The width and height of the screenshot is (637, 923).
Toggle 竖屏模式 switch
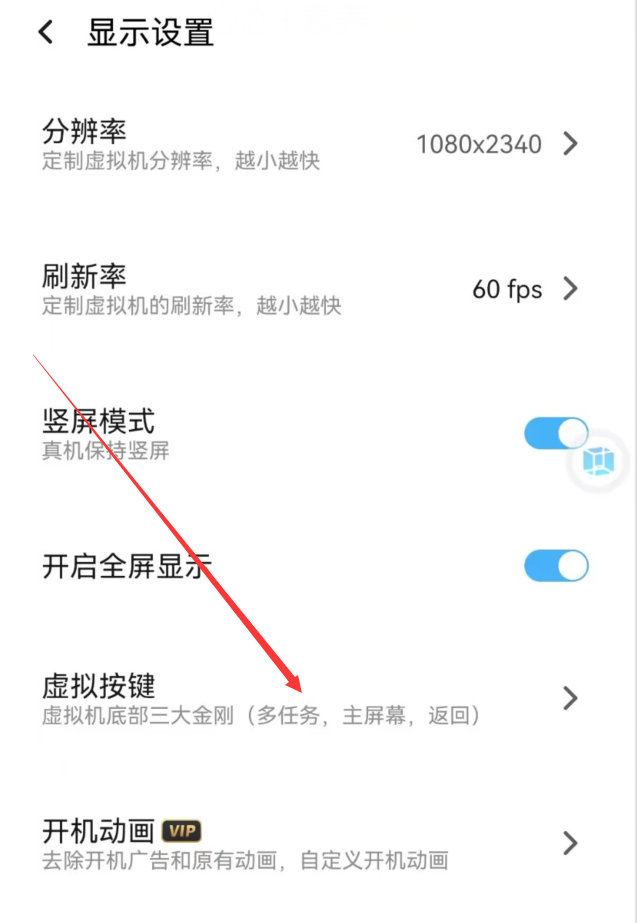point(555,434)
